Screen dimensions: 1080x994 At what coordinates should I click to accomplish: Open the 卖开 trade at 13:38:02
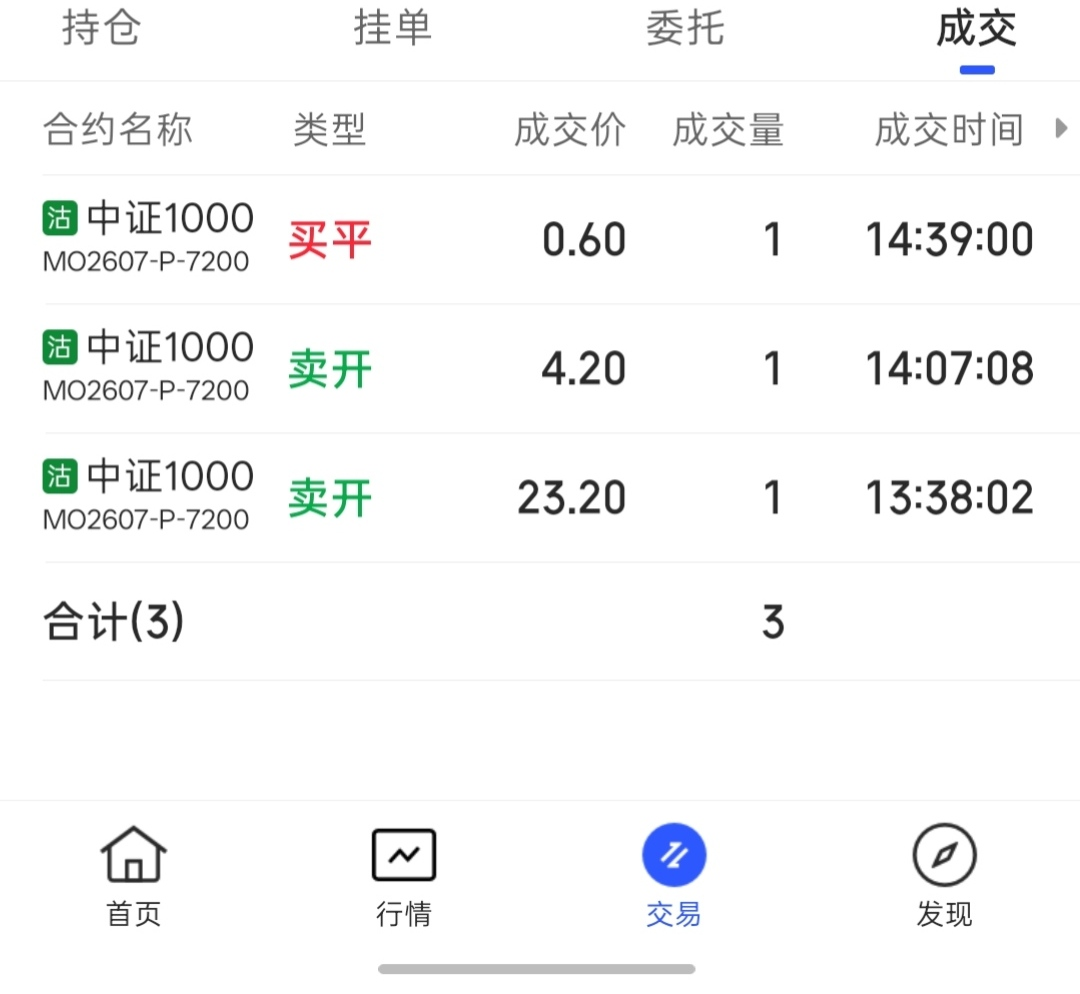561,497
